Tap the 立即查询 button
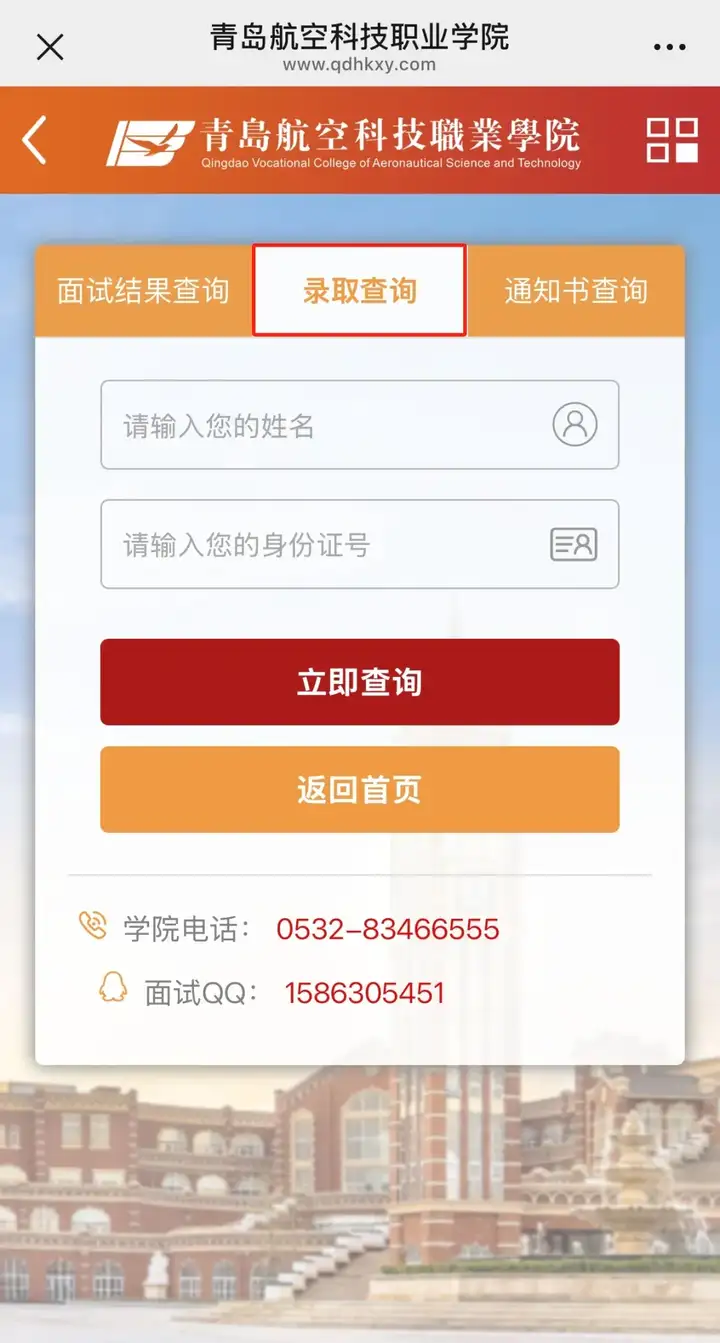 pos(359,682)
